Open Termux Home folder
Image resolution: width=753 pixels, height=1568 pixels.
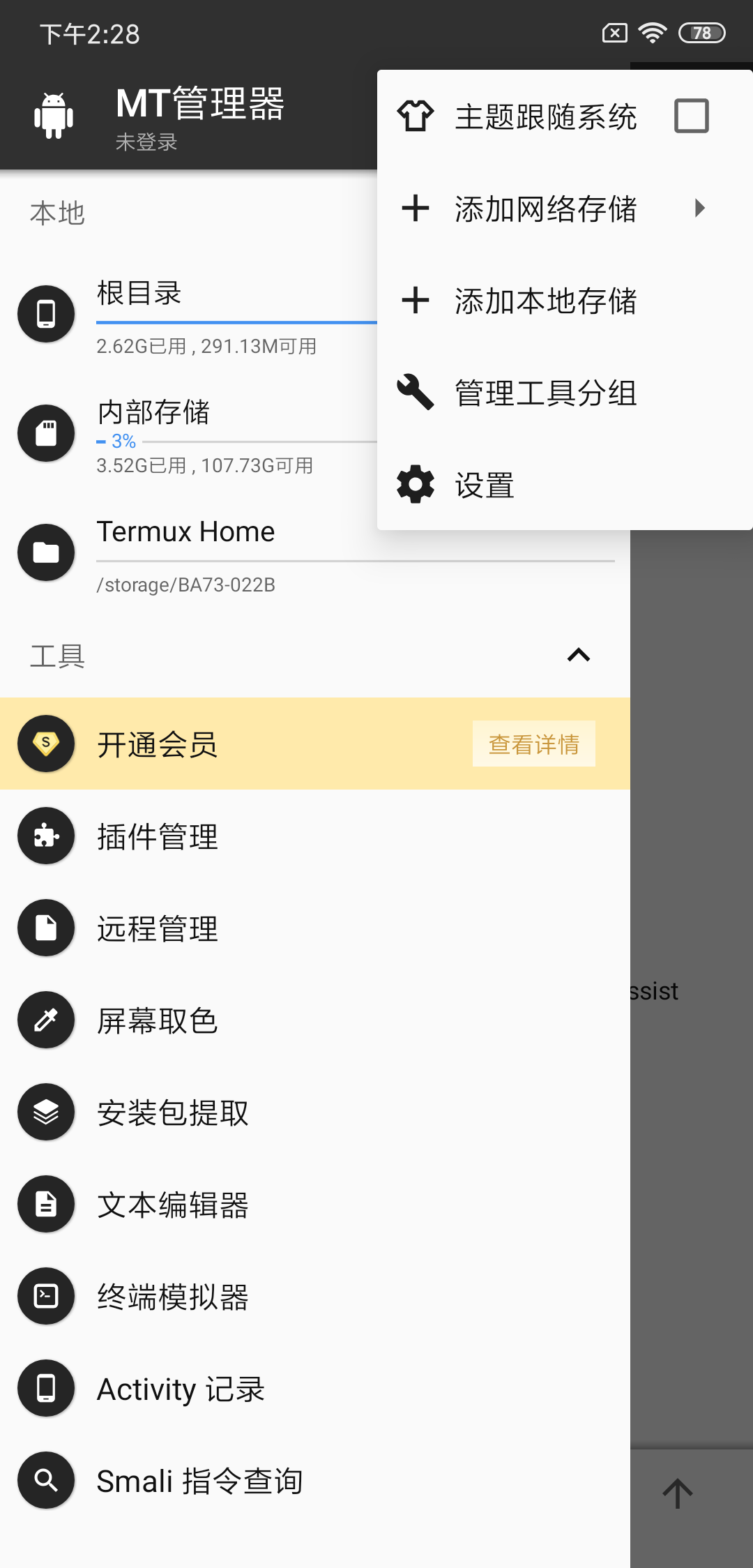click(x=279, y=552)
